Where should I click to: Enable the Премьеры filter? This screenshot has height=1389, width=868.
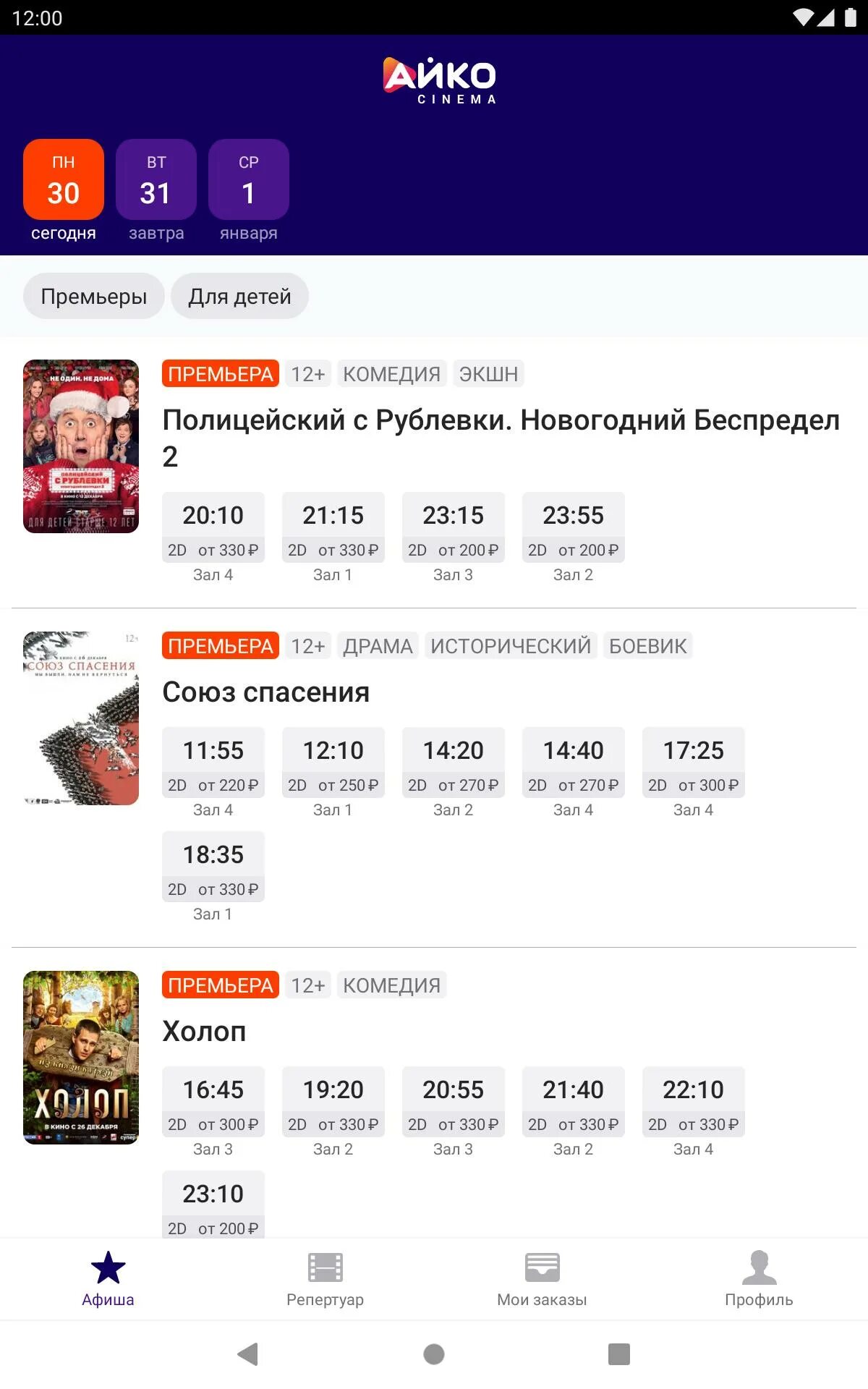click(93, 295)
